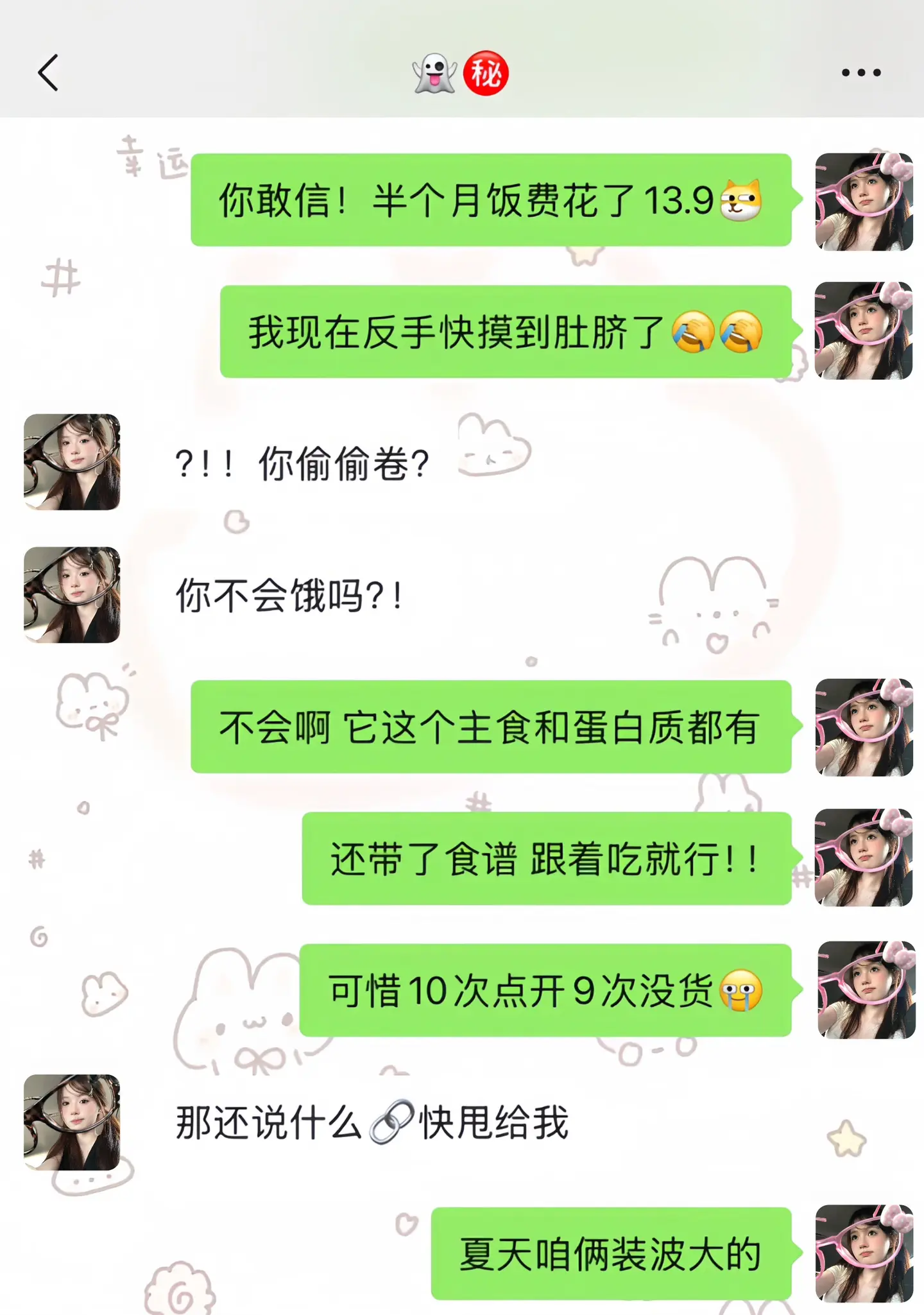Tap the "主食和蛋白质都有" message bubble
Screen dimensions: 924x1315
pos(489,723)
